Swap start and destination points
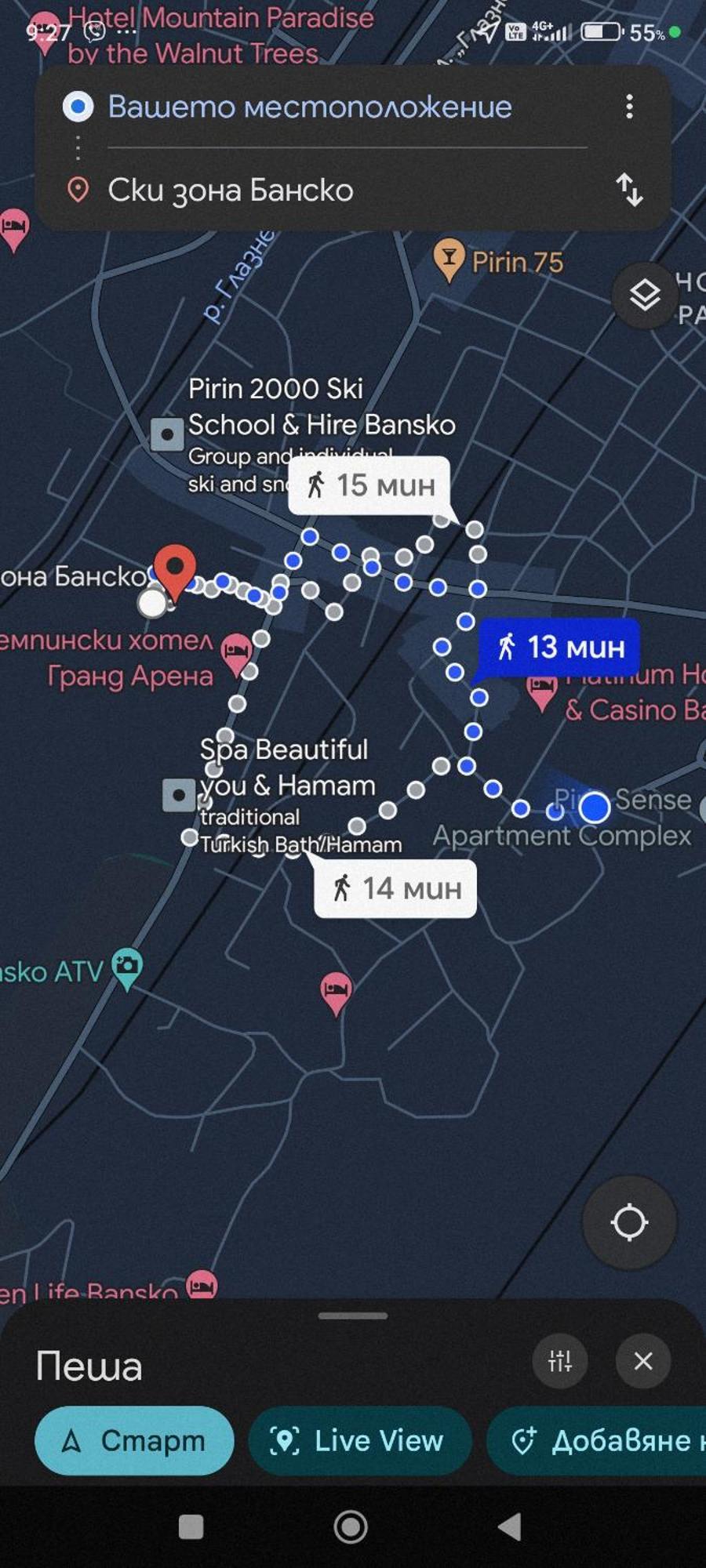Image resolution: width=706 pixels, height=1568 pixels. [x=629, y=190]
